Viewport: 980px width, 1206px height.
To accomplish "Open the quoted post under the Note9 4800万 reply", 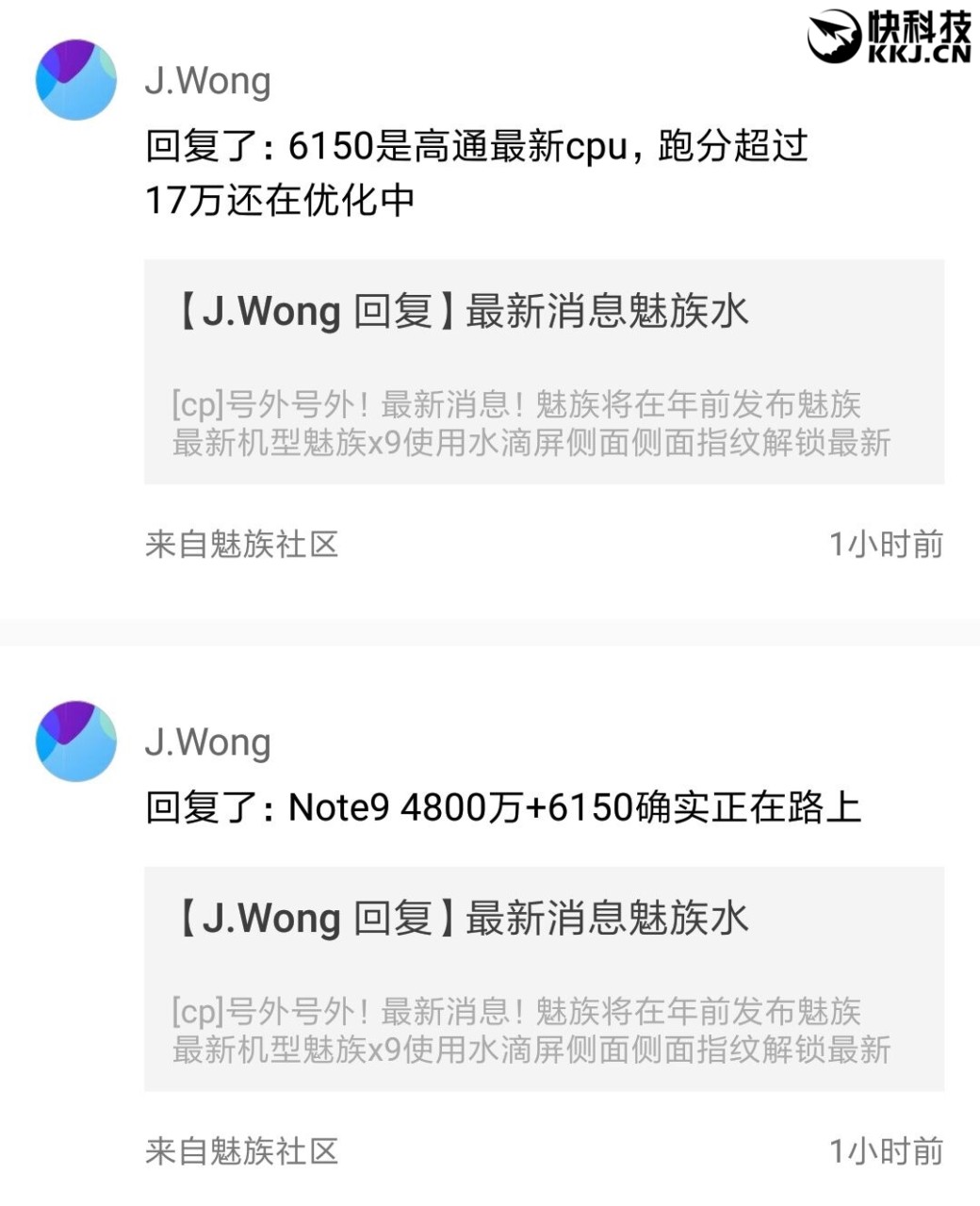I will point(544,979).
